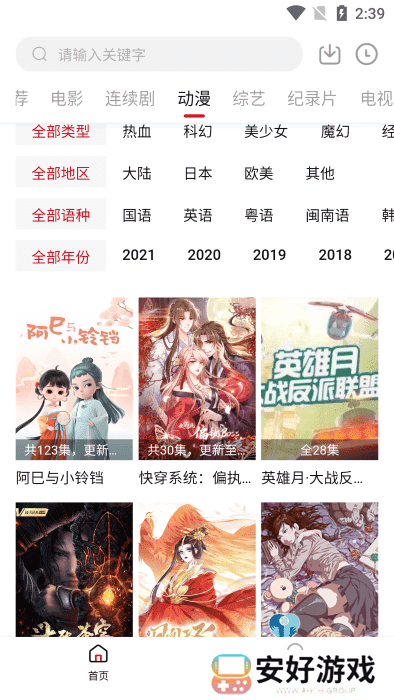Select the 科幻 genre filter
394x700 pixels.
(x=198, y=132)
